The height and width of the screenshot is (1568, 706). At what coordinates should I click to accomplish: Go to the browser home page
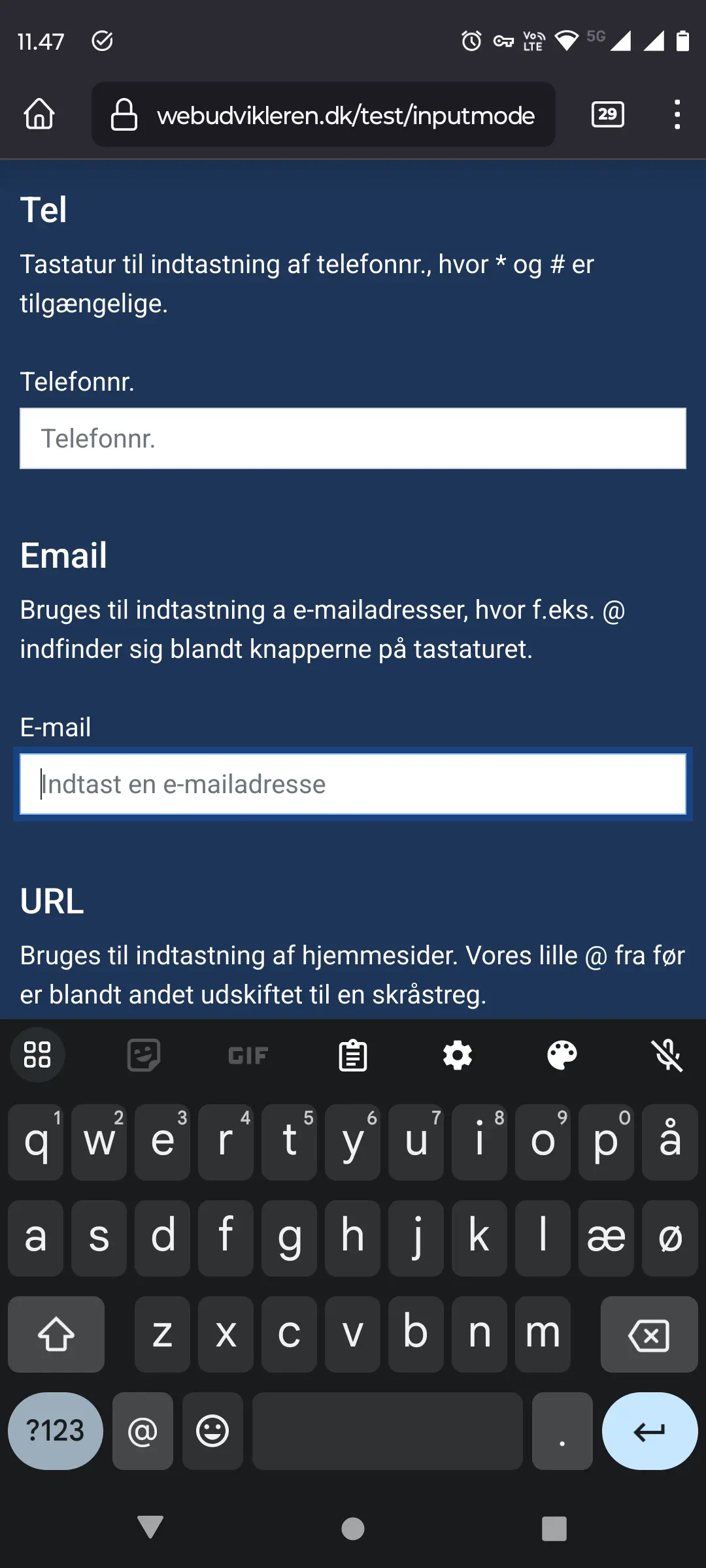(39, 114)
